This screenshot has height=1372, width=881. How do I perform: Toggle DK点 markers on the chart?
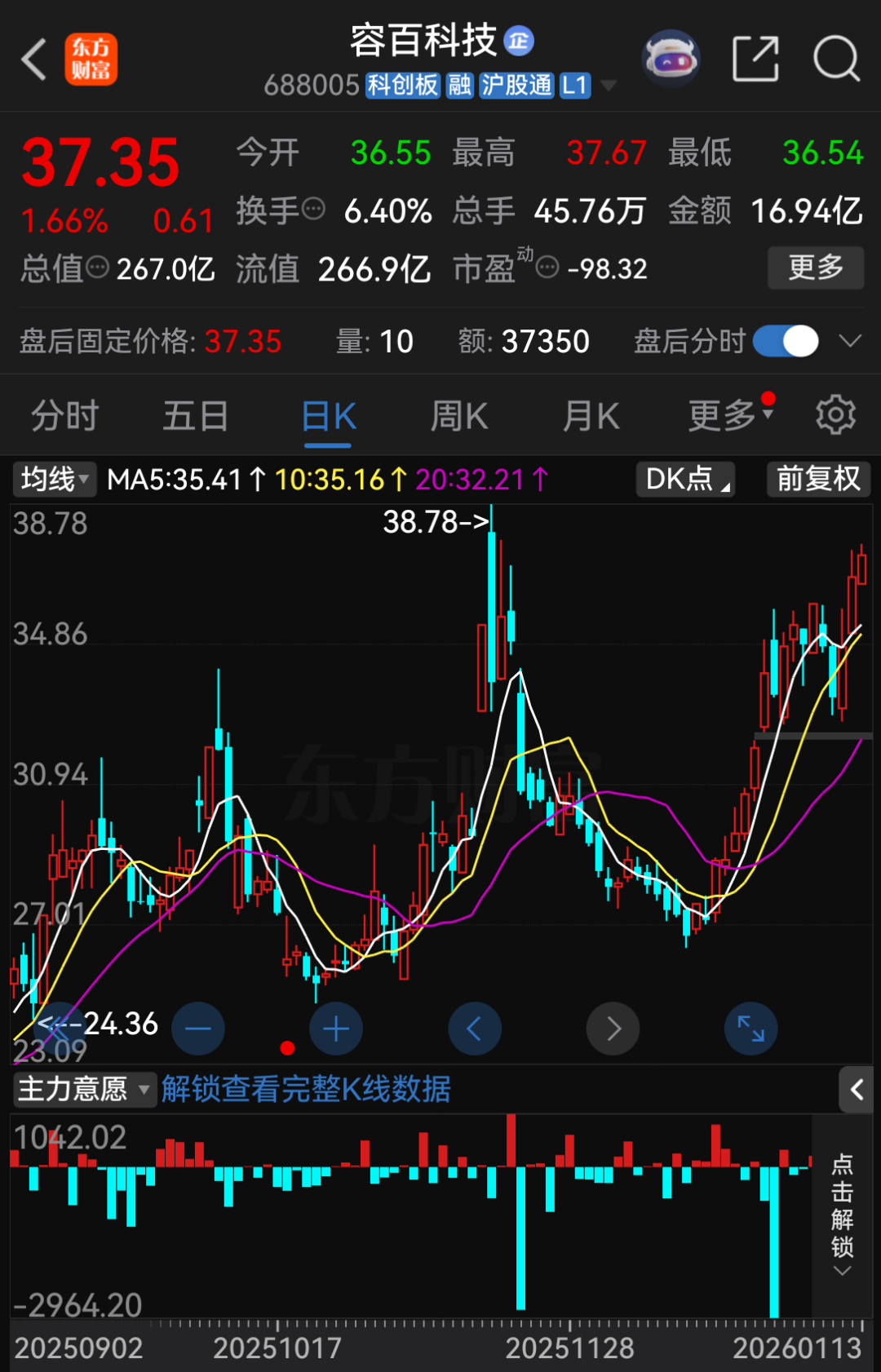coord(684,479)
